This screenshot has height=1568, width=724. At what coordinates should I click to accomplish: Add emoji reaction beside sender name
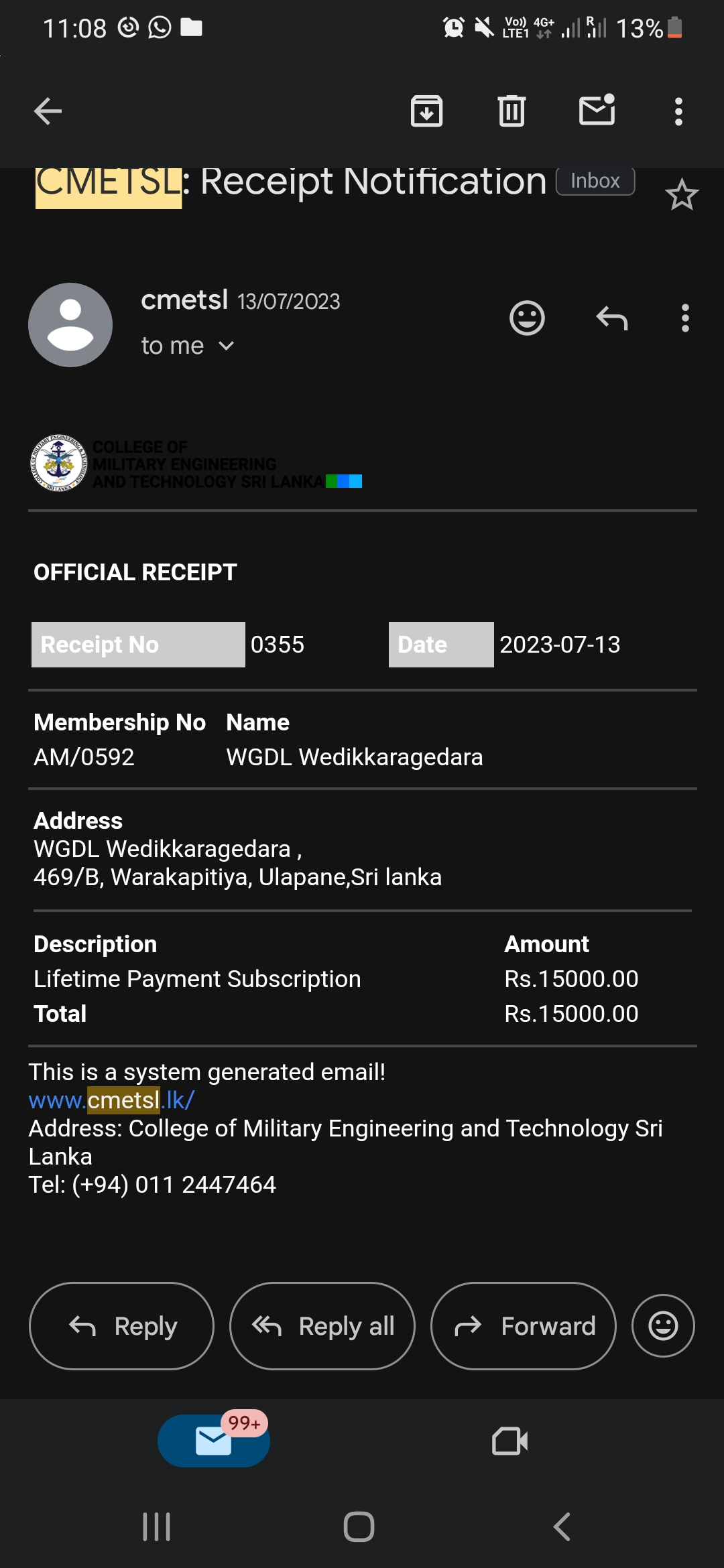pyautogui.click(x=527, y=318)
